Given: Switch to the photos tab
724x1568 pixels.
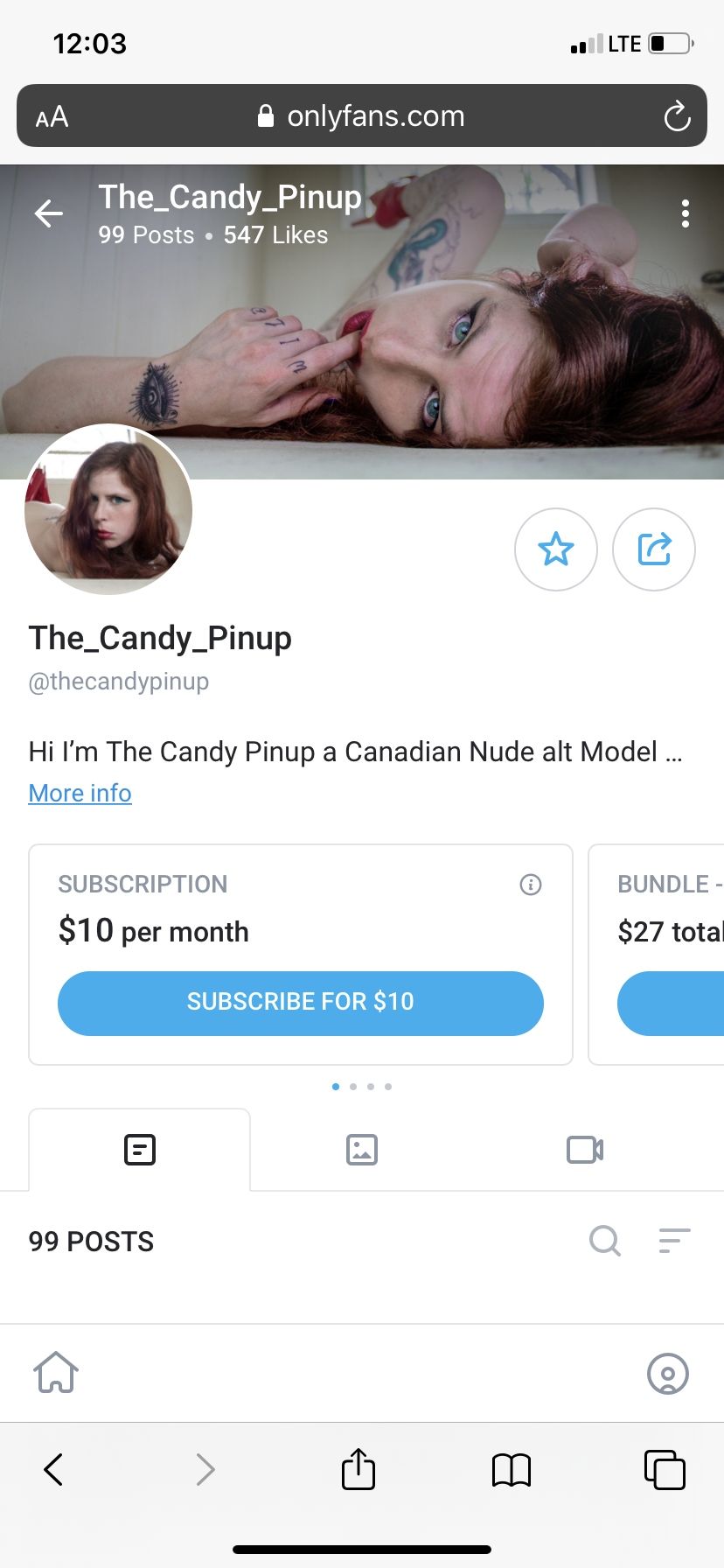Looking at the screenshot, I should [x=362, y=1150].
